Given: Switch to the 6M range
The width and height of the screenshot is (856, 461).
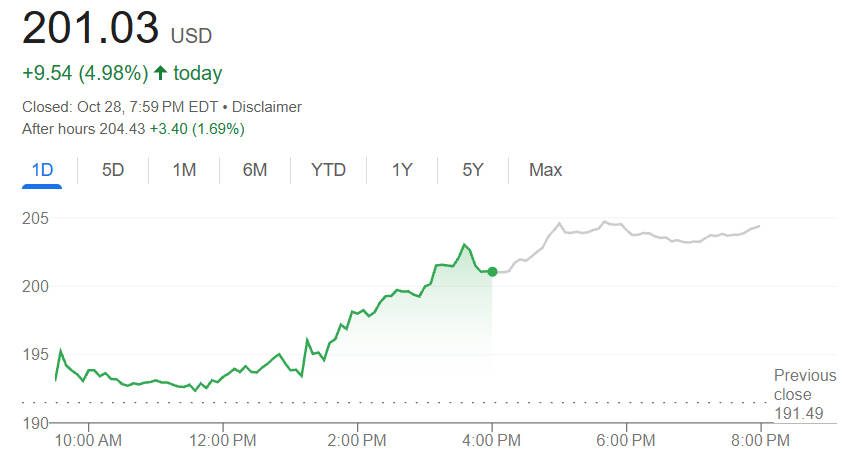Looking at the screenshot, I should coord(255,170).
